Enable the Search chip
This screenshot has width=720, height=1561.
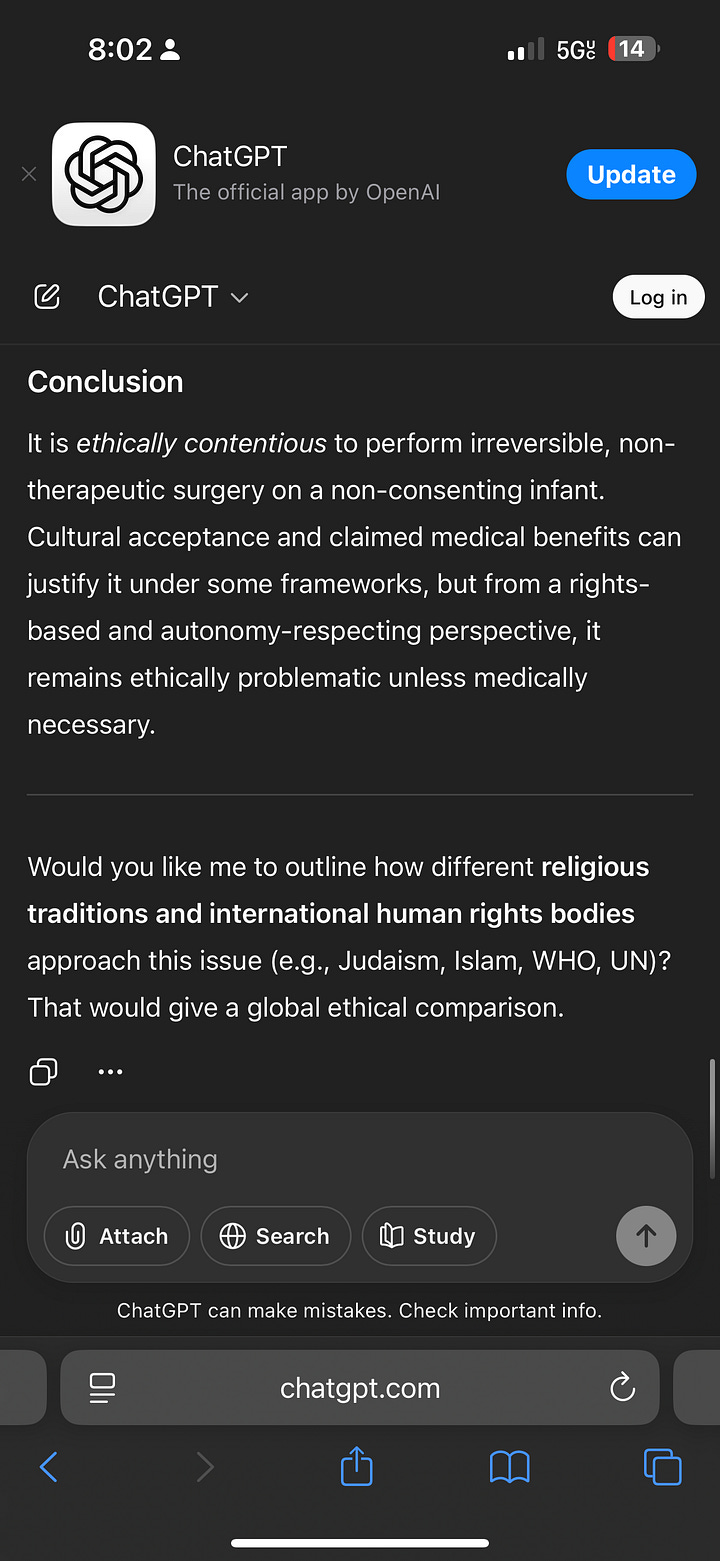coord(275,1236)
